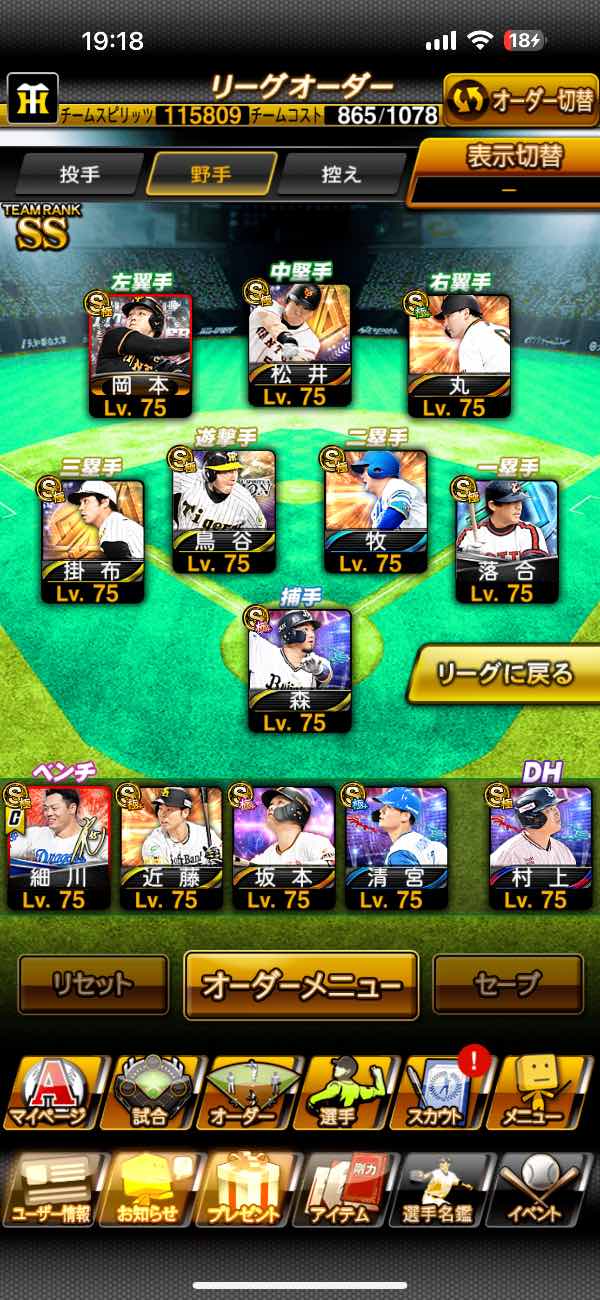Select catcher 森 player card
The width and height of the screenshot is (600, 1300).
click(x=299, y=672)
